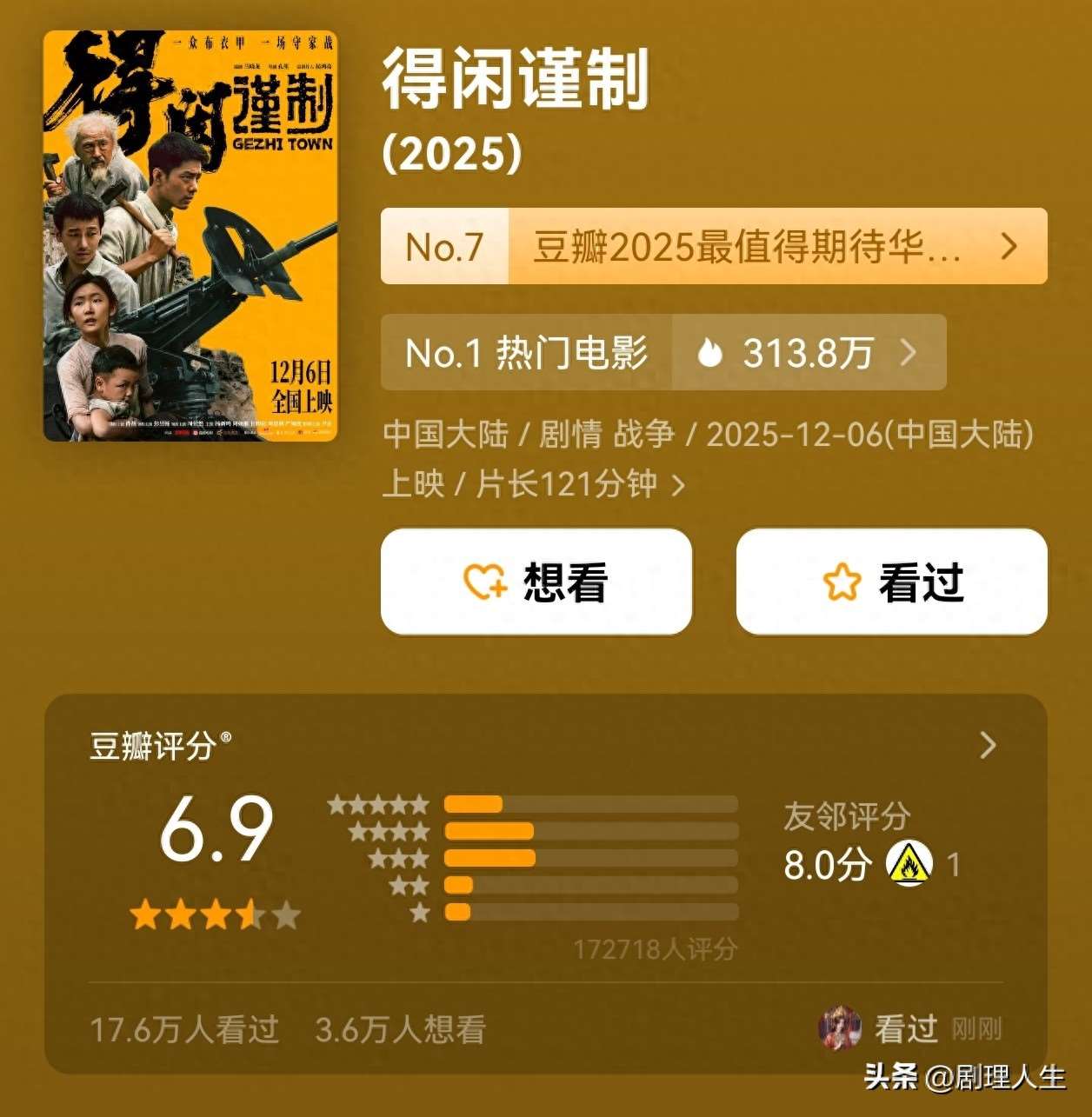
Task: Open the avatar of the friend who 看过
Action: (840, 1028)
